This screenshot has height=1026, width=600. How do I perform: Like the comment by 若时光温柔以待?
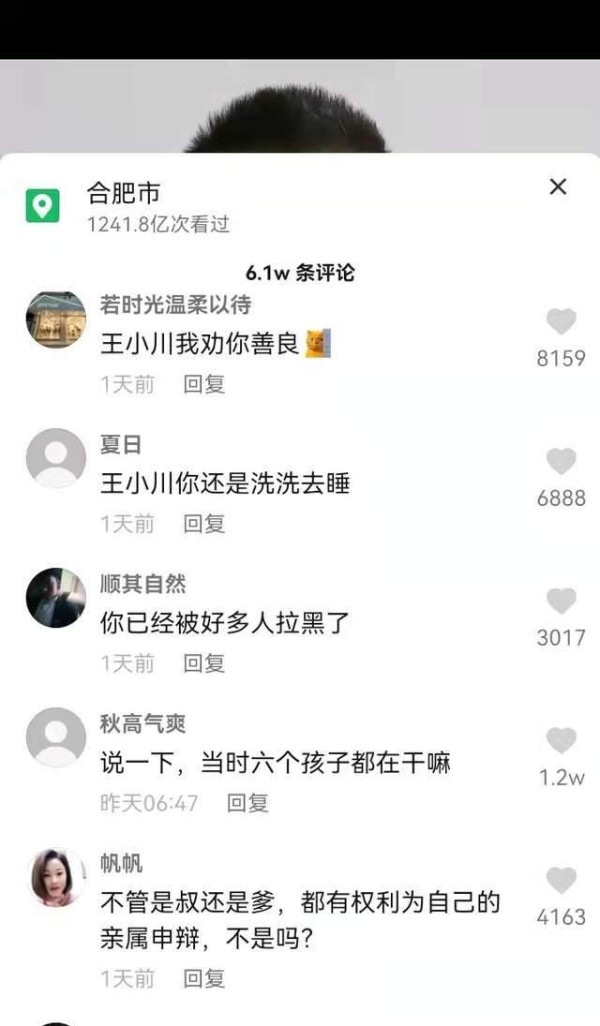[x=561, y=322]
